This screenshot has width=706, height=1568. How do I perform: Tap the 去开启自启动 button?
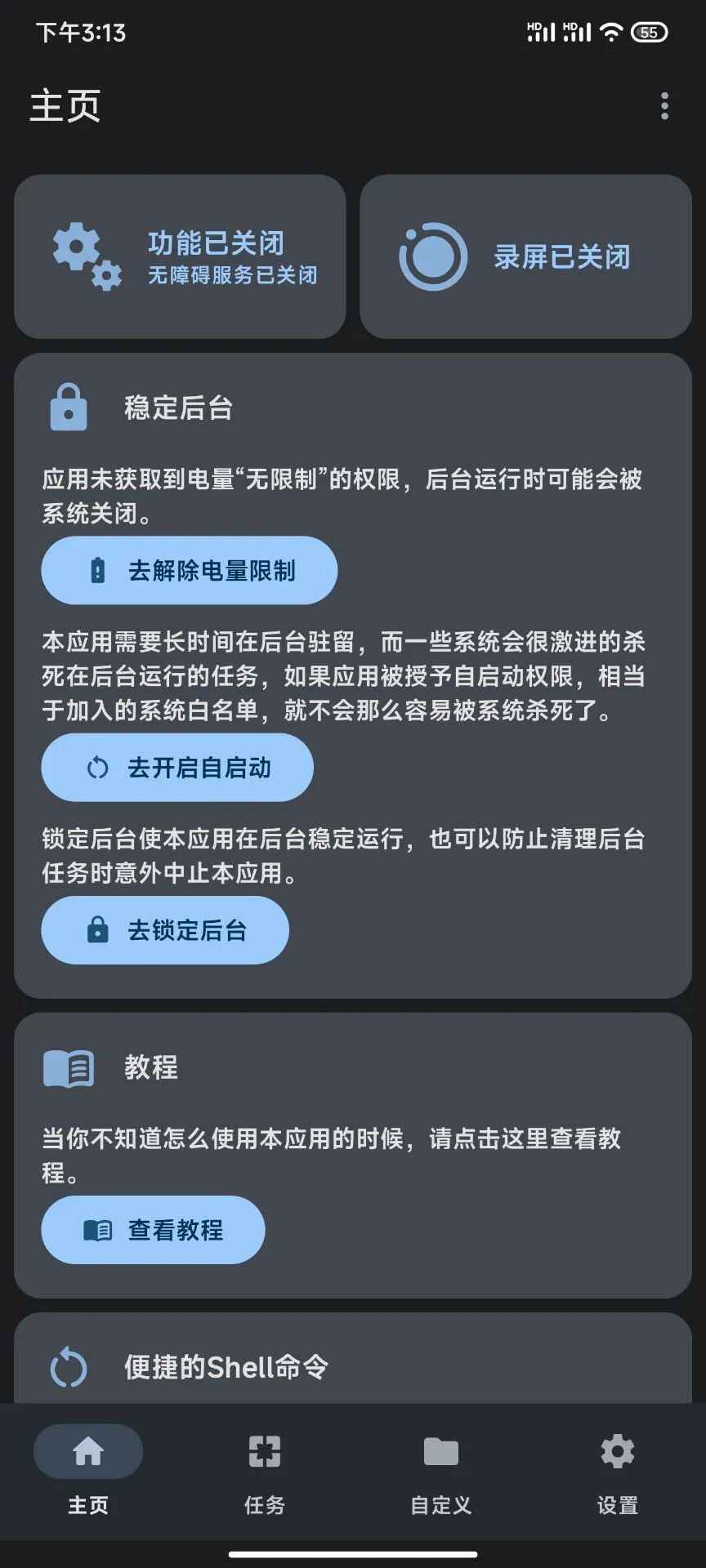[x=177, y=767]
